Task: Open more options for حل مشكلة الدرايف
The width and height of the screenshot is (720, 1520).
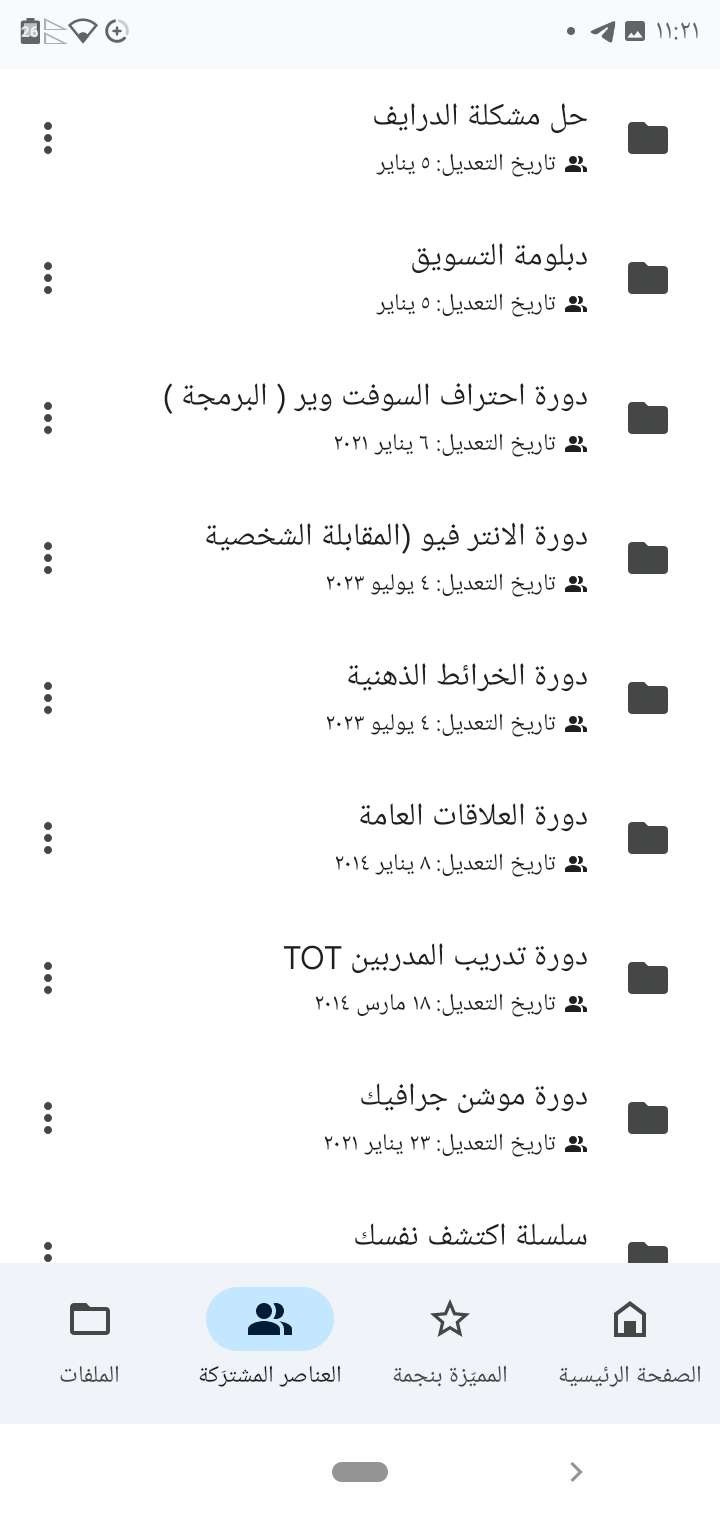Action: (x=48, y=138)
